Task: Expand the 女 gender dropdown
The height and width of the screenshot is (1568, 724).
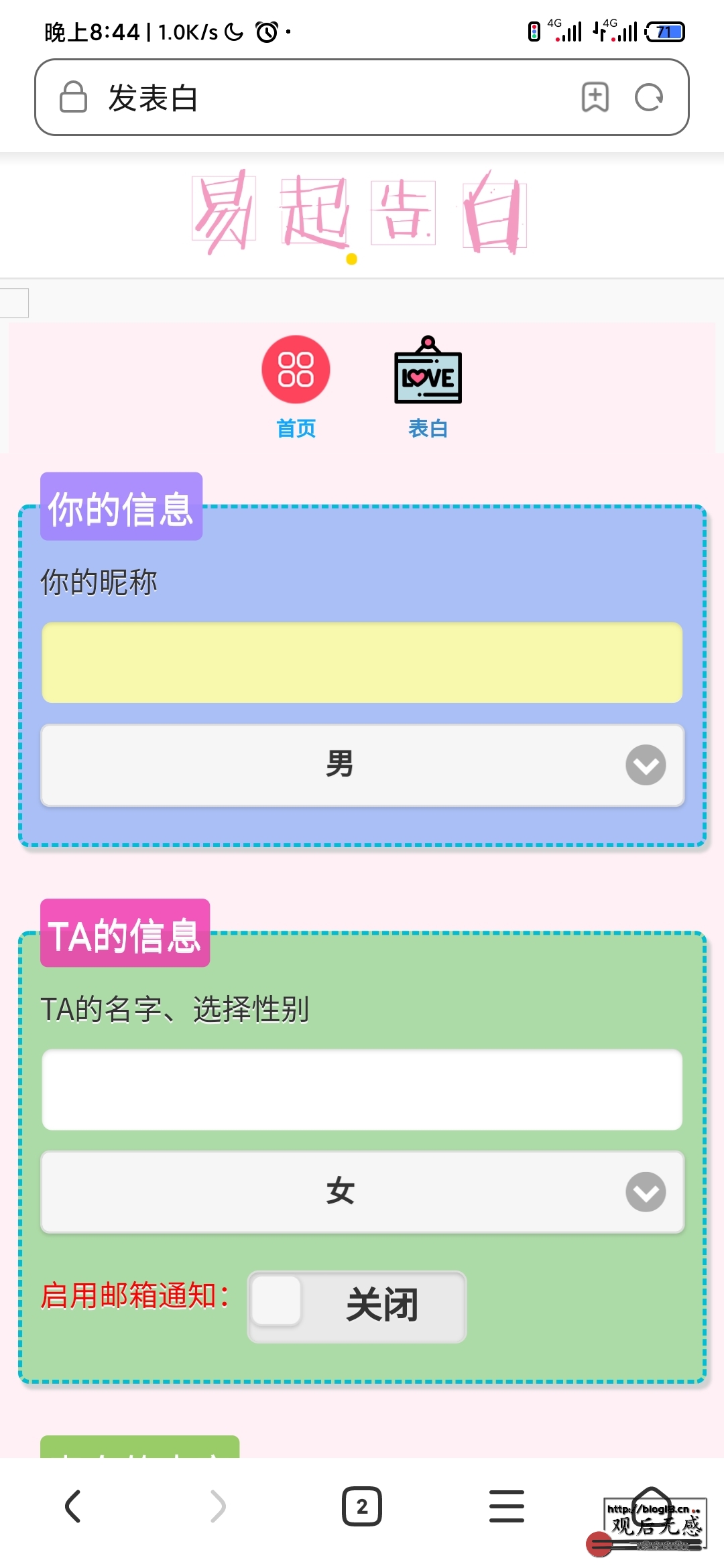Action: pos(362,1192)
